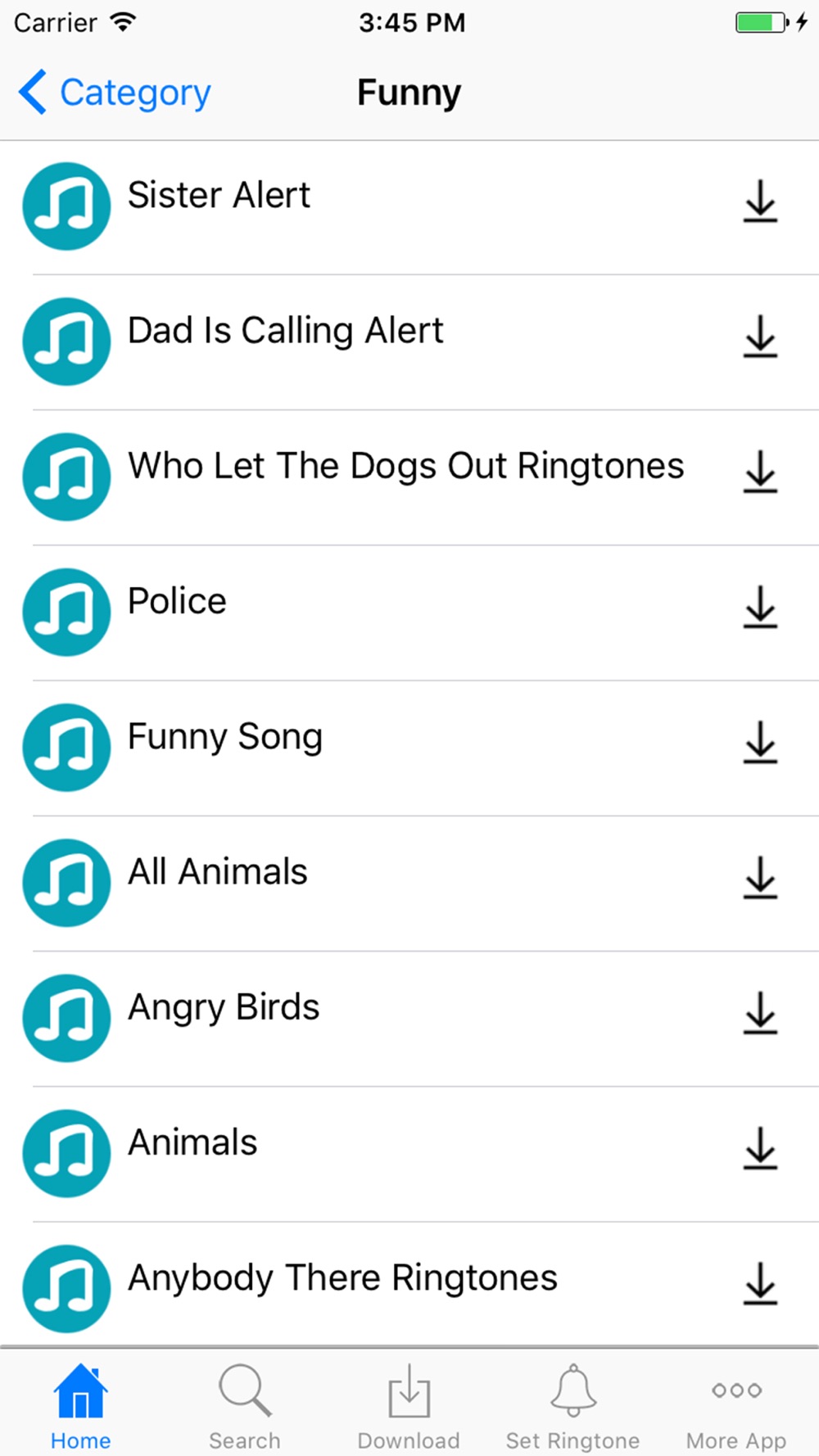
Task: Open the Download tab
Action: (409, 1407)
